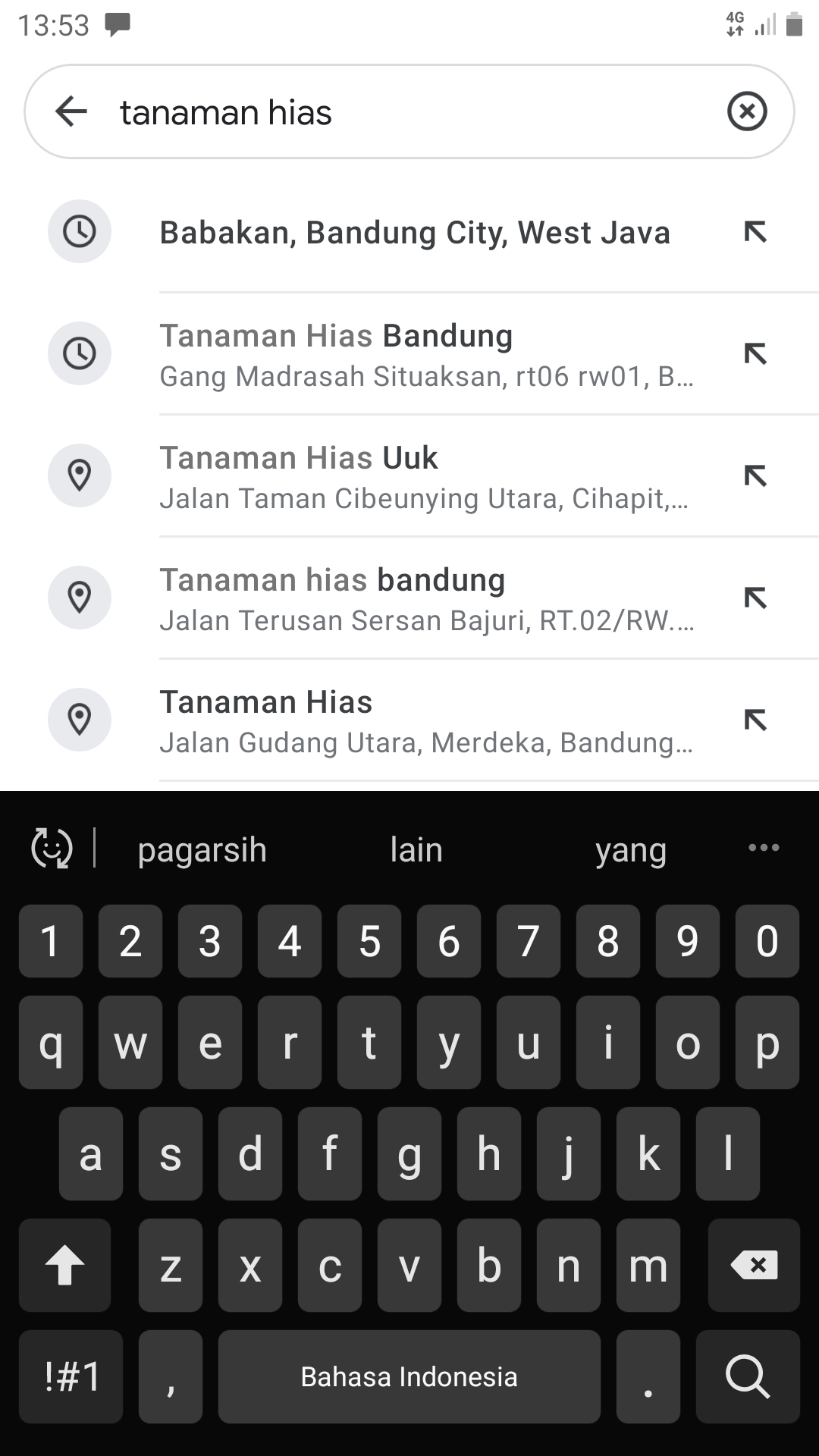This screenshot has width=819, height=1456.
Task: Switch to the symbols keyboard
Action: click(71, 1376)
